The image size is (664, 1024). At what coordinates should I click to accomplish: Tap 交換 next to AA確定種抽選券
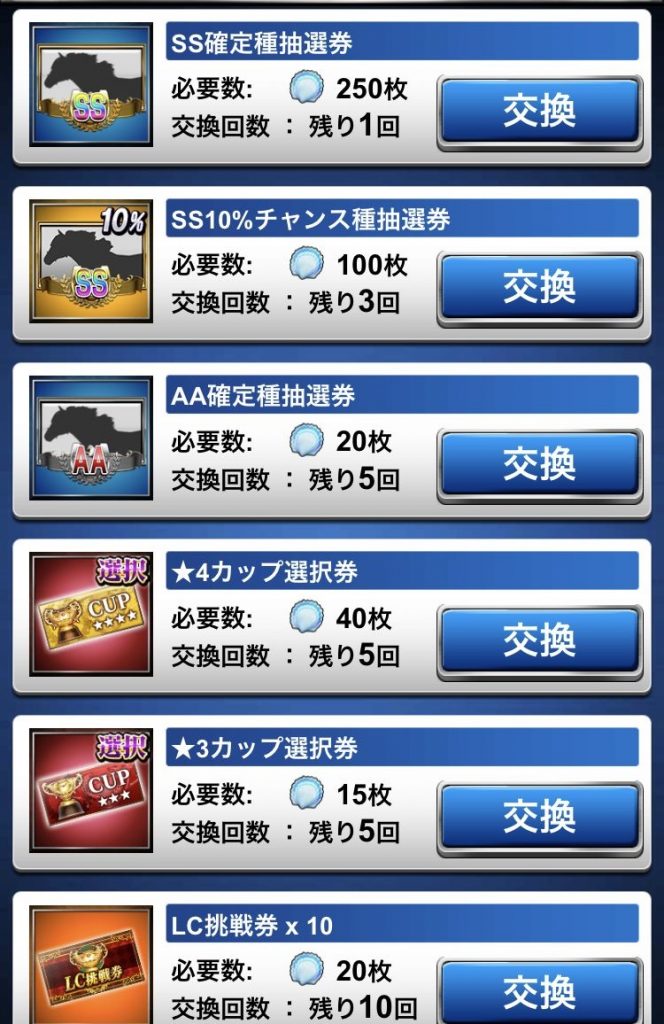pyautogui.click(x=539, y=464)
